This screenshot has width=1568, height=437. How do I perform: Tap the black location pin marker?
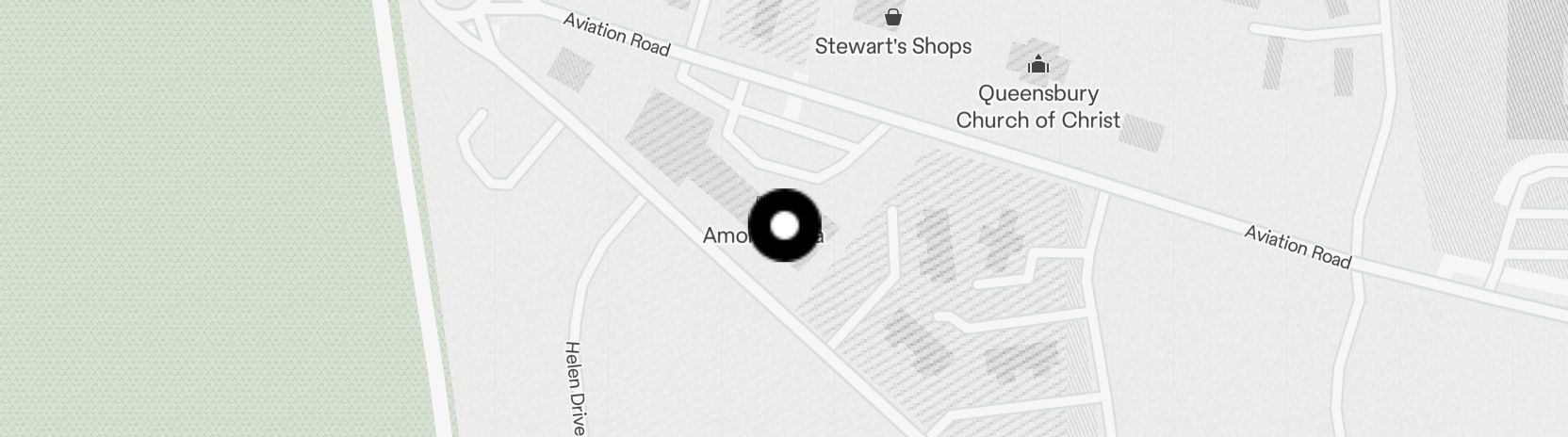tap(784, 225)
